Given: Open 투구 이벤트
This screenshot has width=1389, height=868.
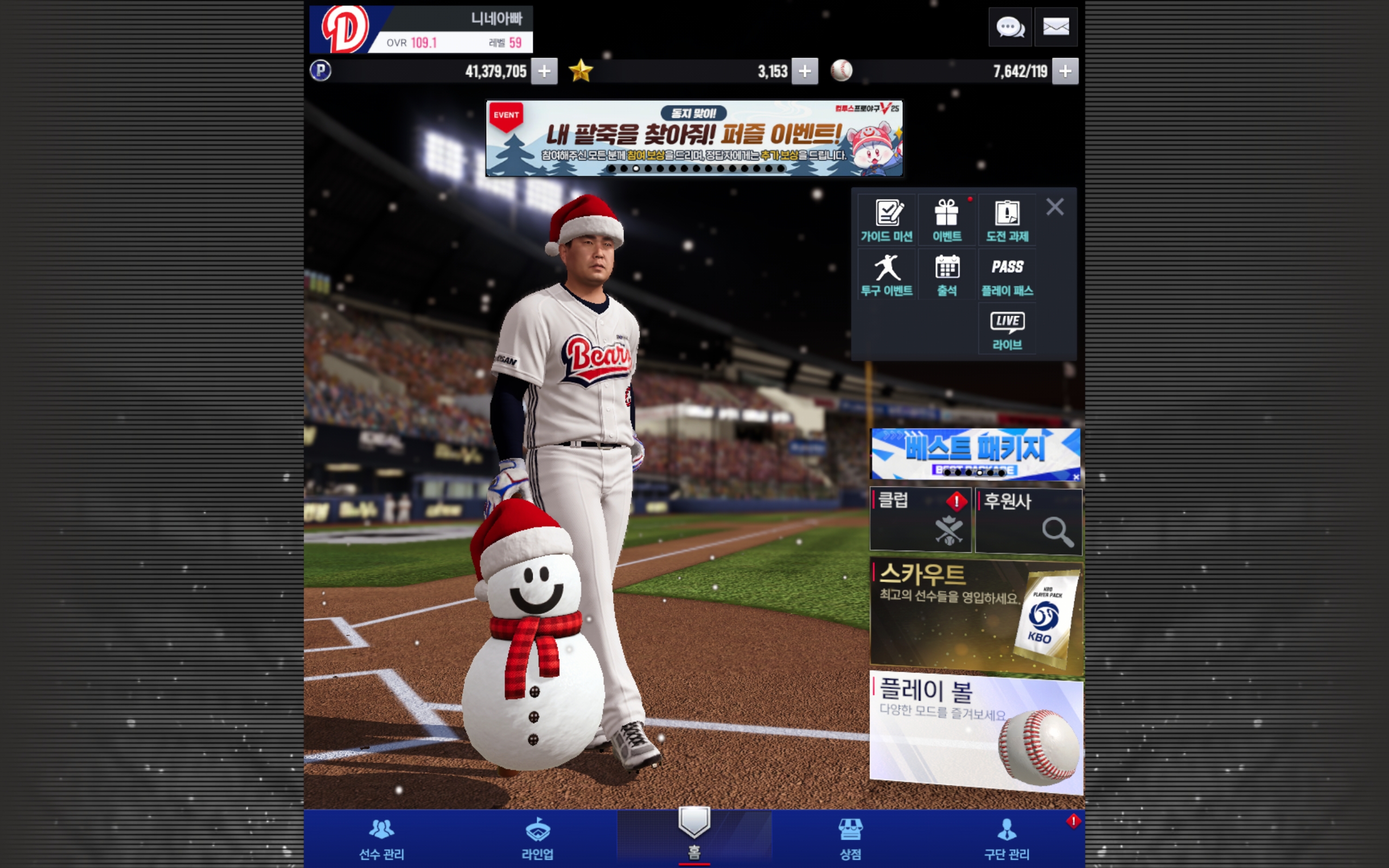Looking at the screenshot, I should click(x=887, y=275).
